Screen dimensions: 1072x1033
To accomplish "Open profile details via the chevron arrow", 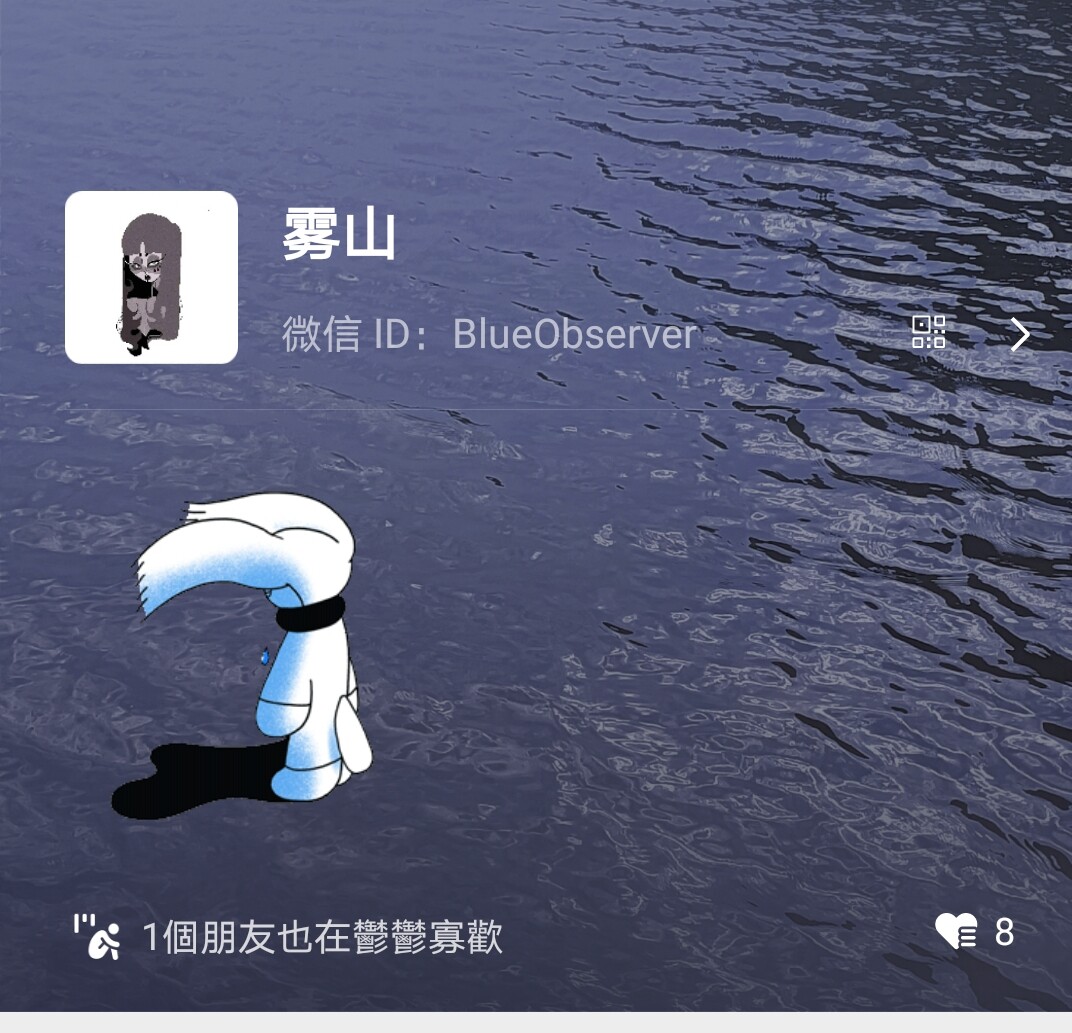I will [1019, 335].
